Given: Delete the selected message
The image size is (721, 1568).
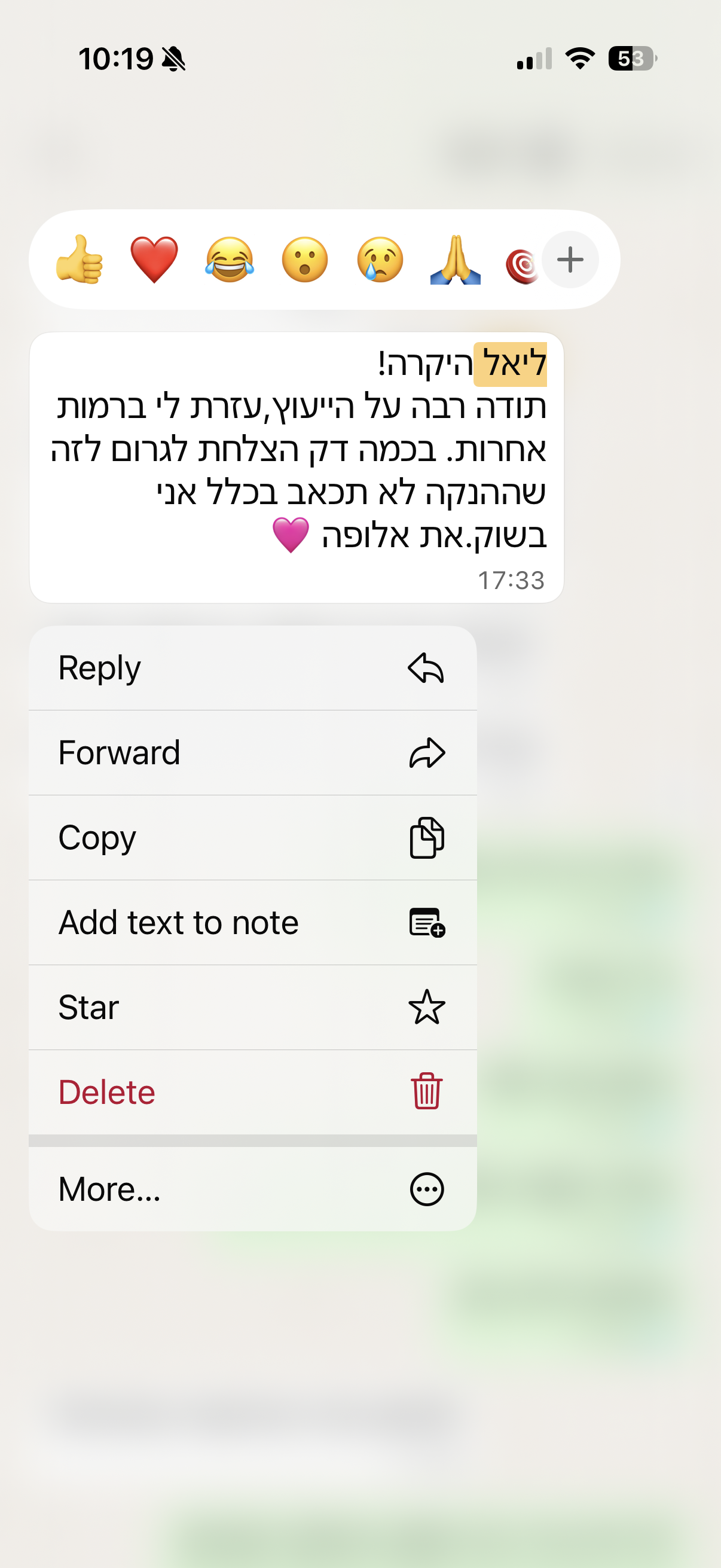Looking at the screenshot, I should click(x=252, y=1092).
